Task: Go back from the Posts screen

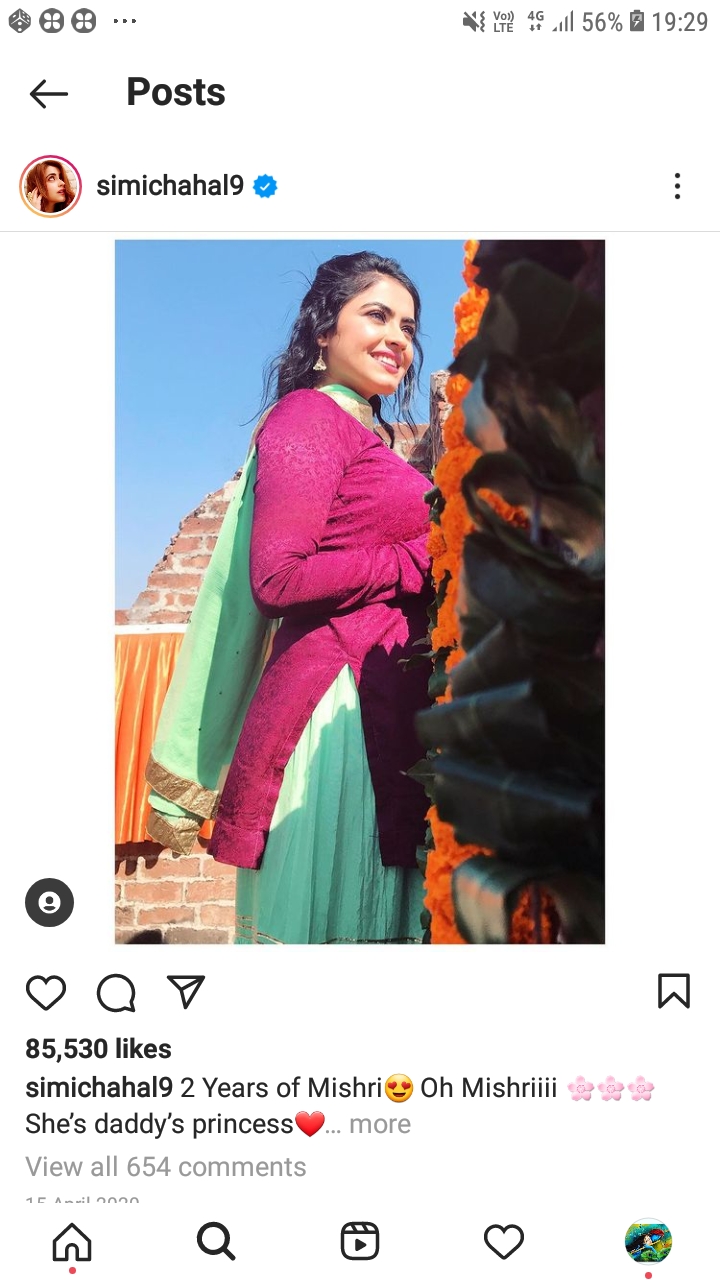Action: click(x=48, y=94)
